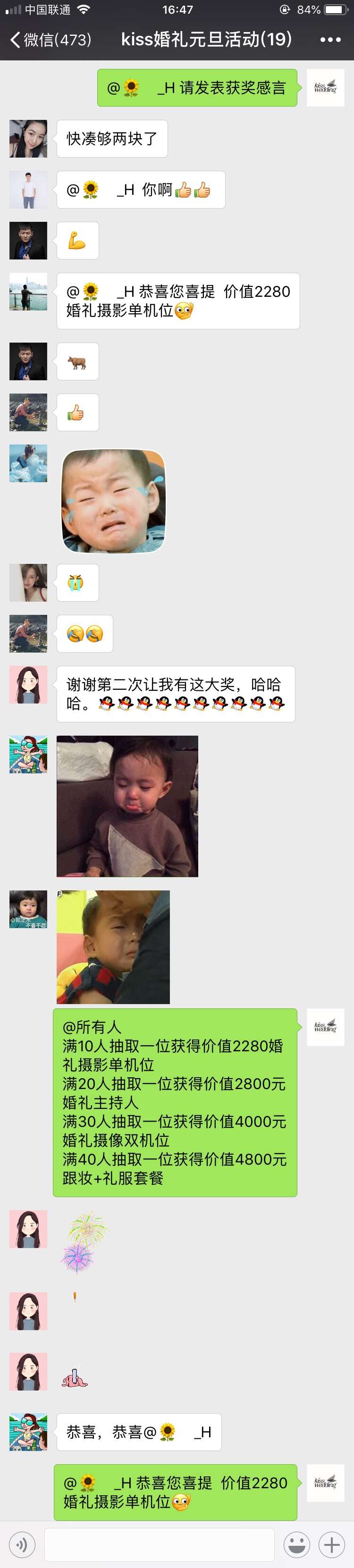
Task: View the pouting toddler in brown sweater image
Action: tap(127, 806)
